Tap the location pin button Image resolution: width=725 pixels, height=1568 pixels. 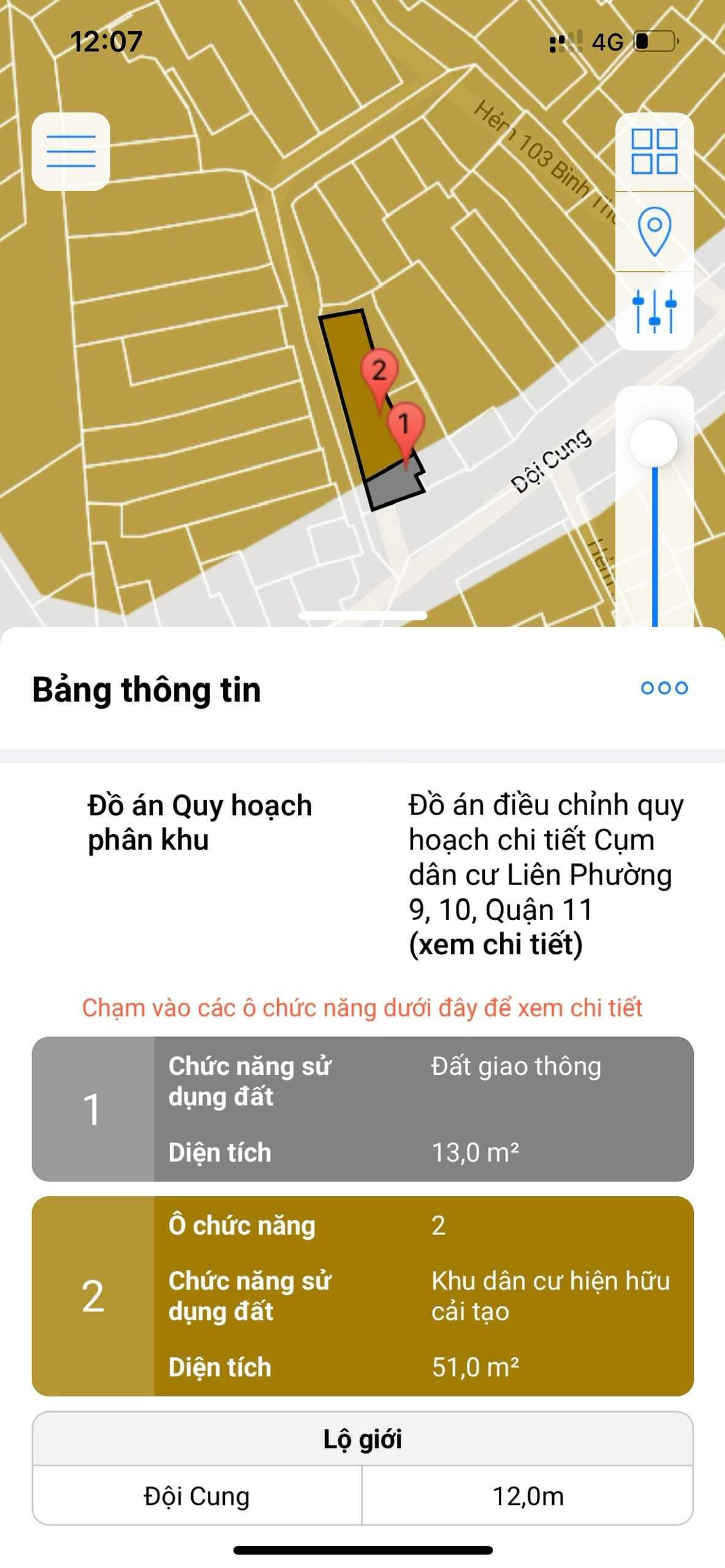click(x=654, y=231)
